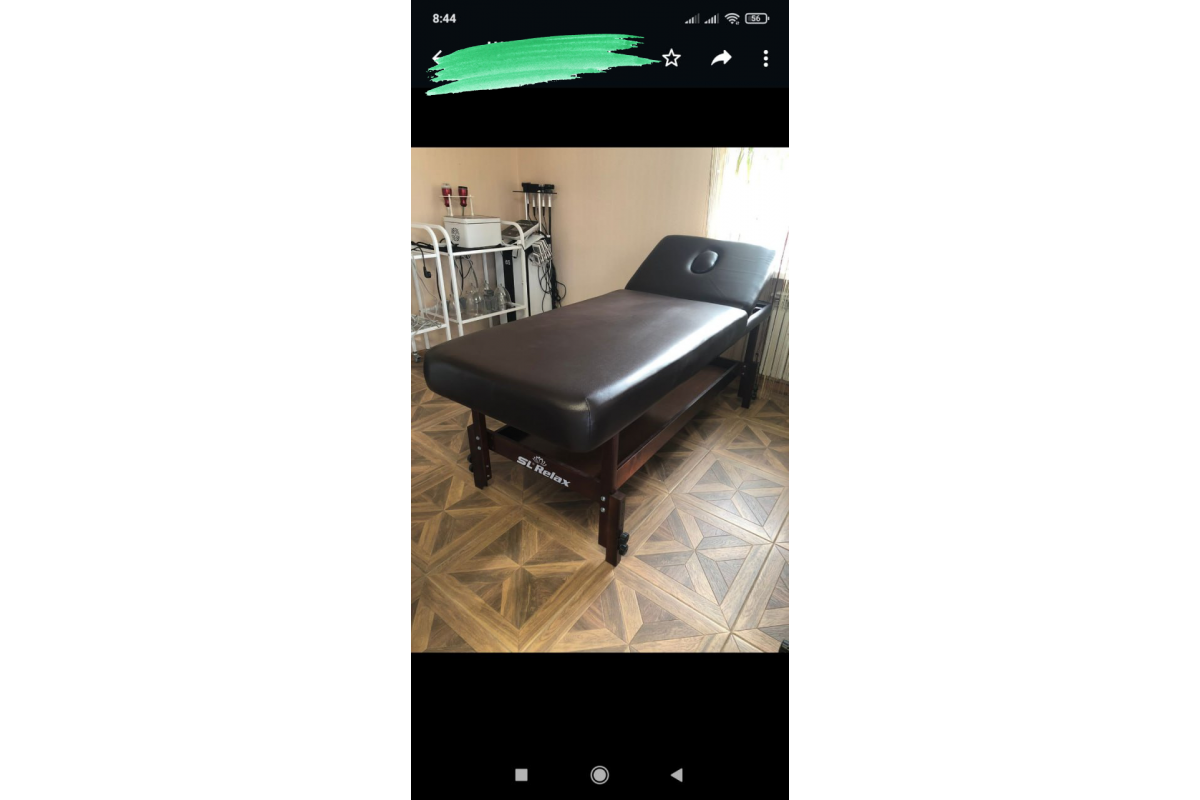Star this photo message
Screen dimensions: 1200x800
[671, 58]
